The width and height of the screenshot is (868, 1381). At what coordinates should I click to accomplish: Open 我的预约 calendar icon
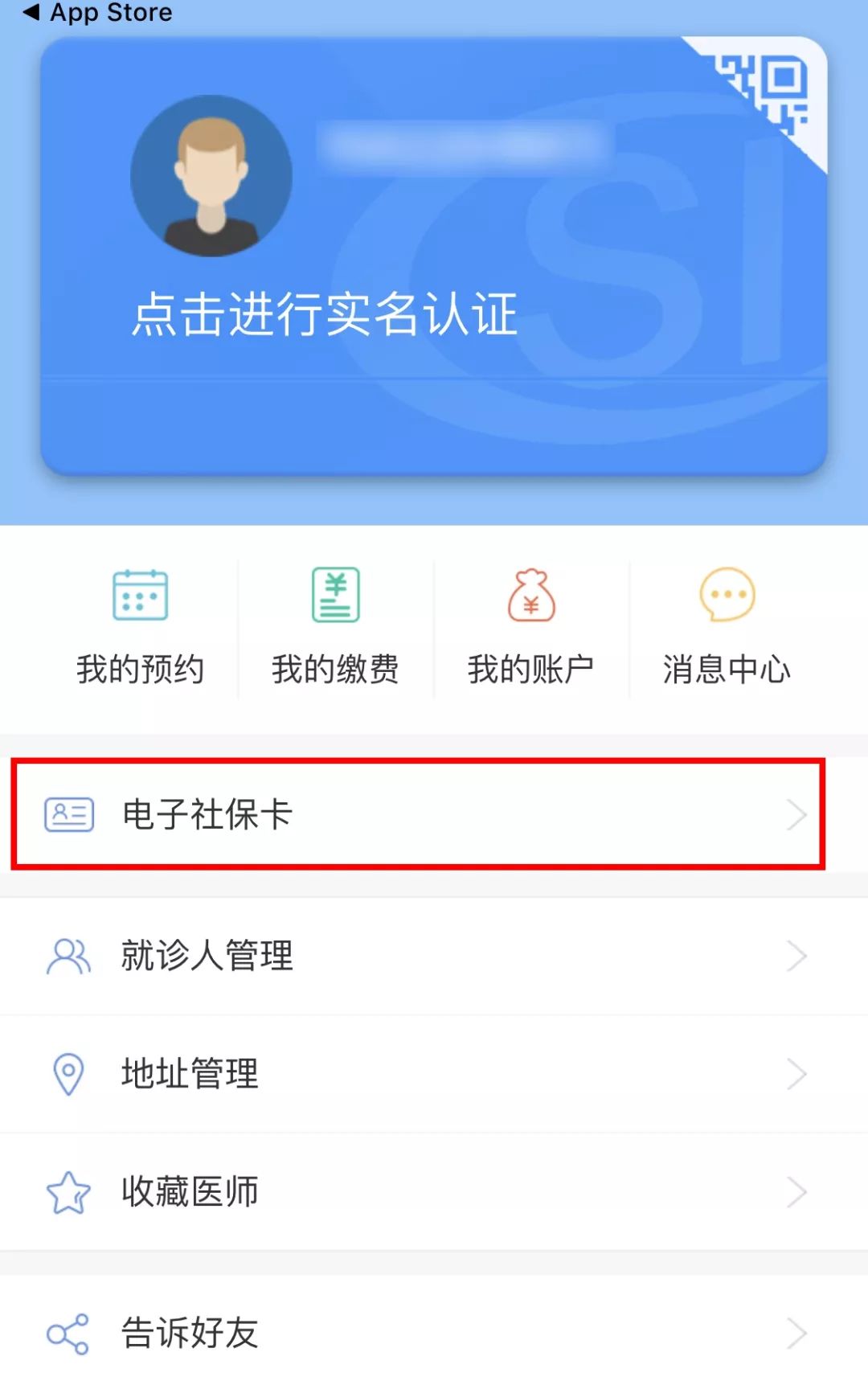[x=141, y=596]
